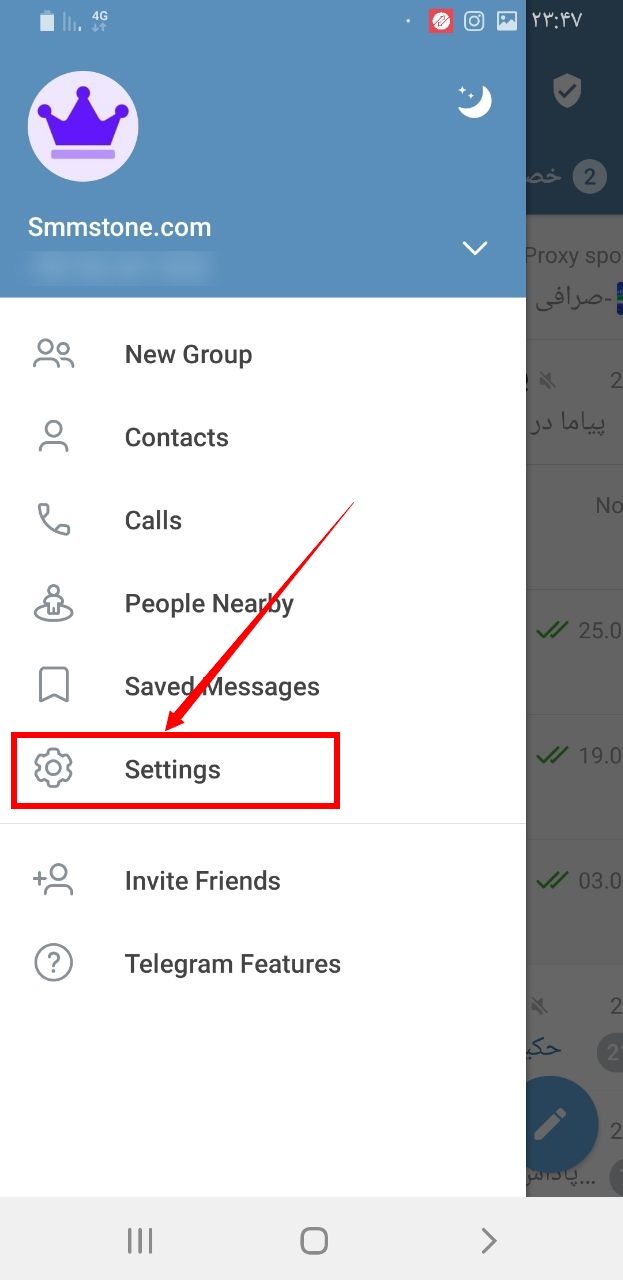Open Saved Messages
The image size is (623, 1280).
(x=263, y=686)
